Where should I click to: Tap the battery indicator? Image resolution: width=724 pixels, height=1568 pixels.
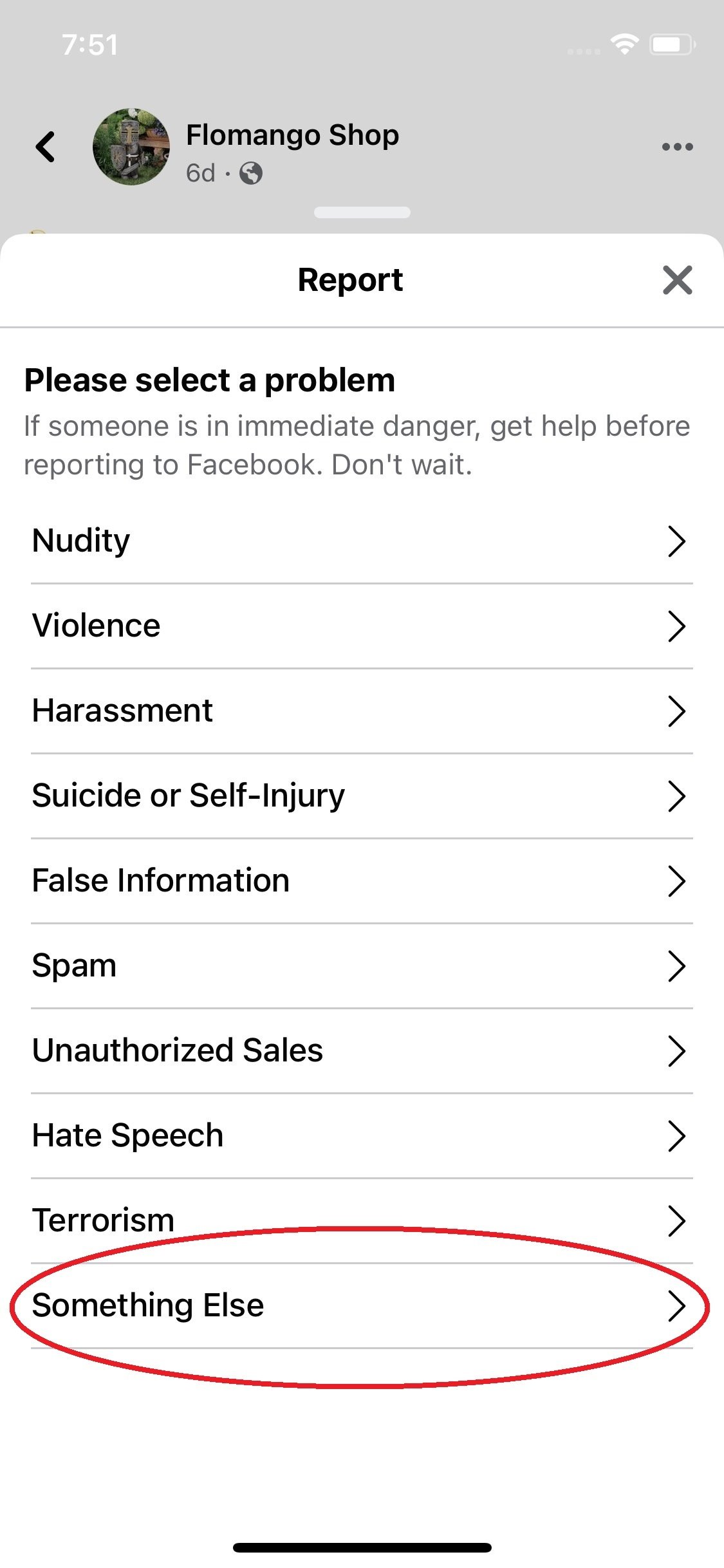click(669, 44)
